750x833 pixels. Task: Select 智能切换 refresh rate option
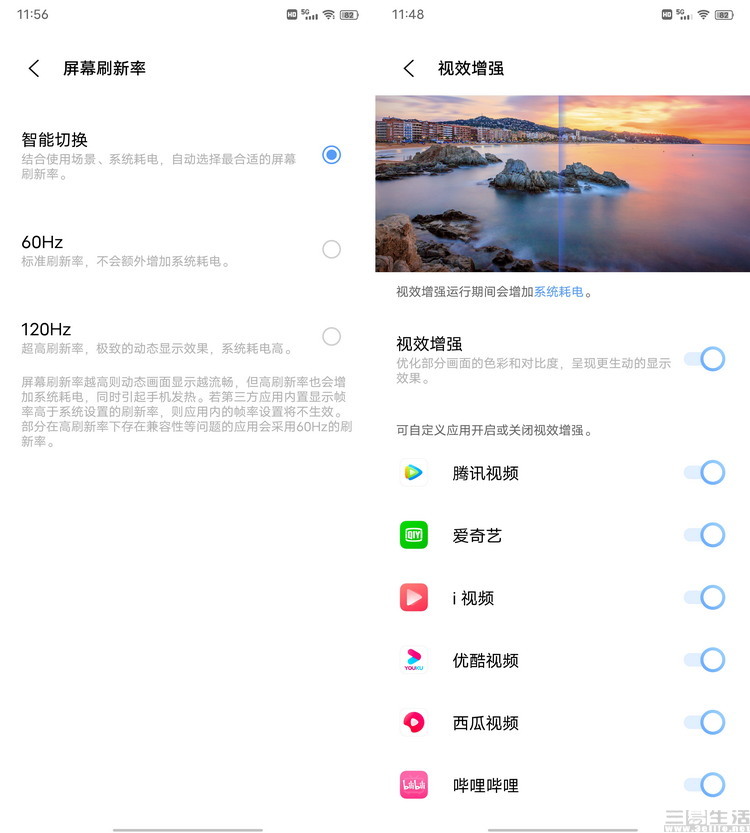pyautogui.click(x=331, y=155)
